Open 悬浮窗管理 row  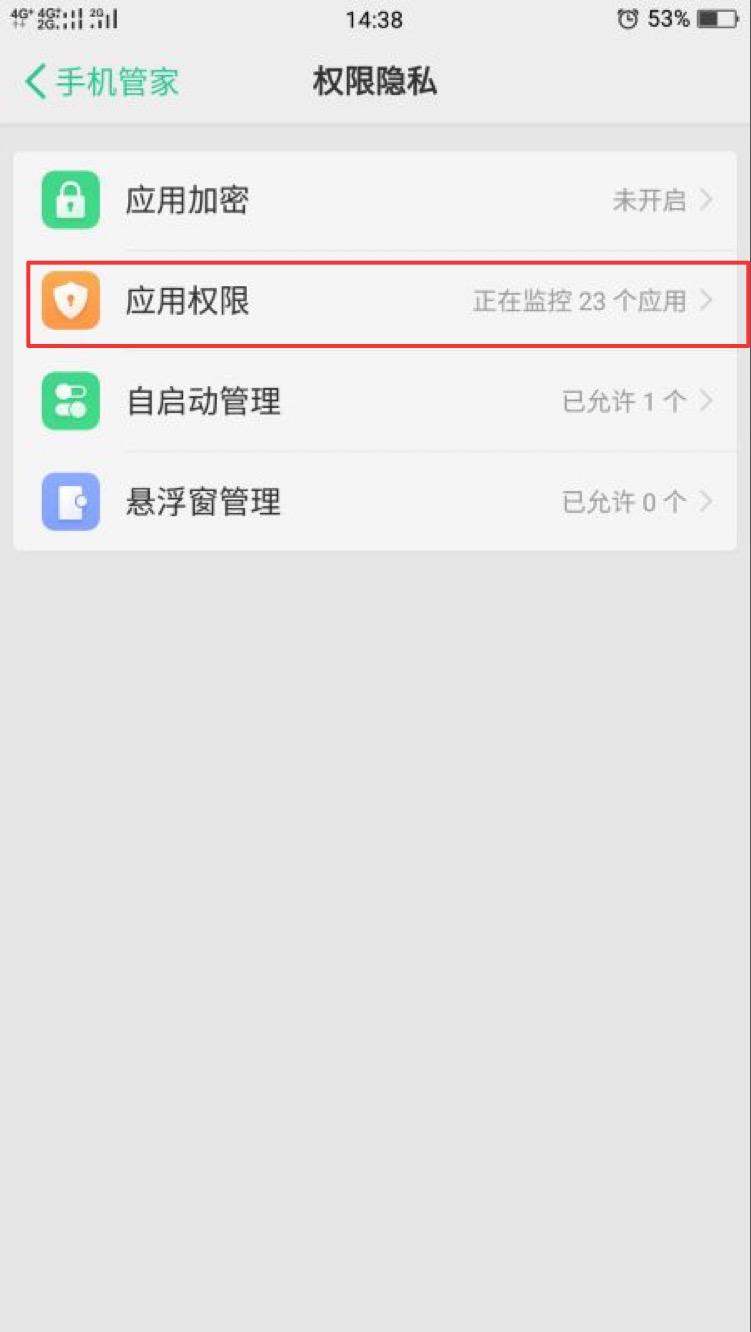point(375,502)
